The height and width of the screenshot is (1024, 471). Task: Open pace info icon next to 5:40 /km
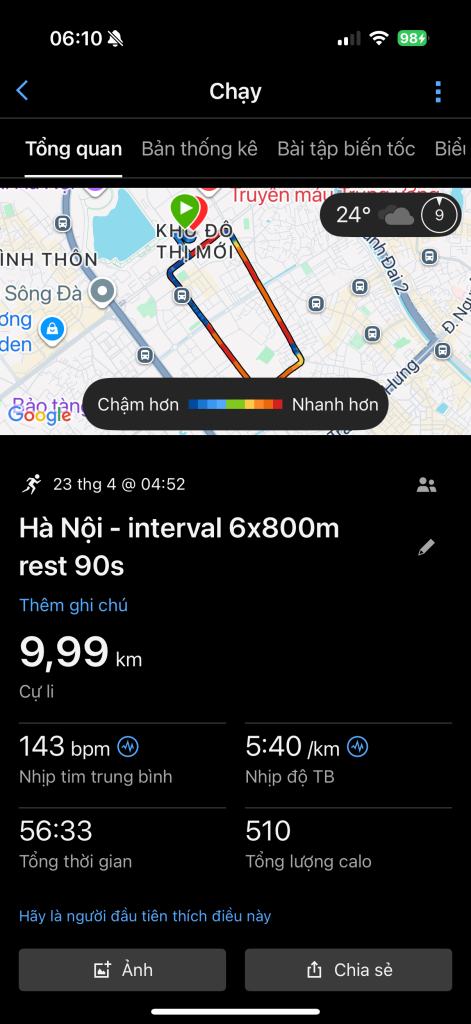(357, 746)
